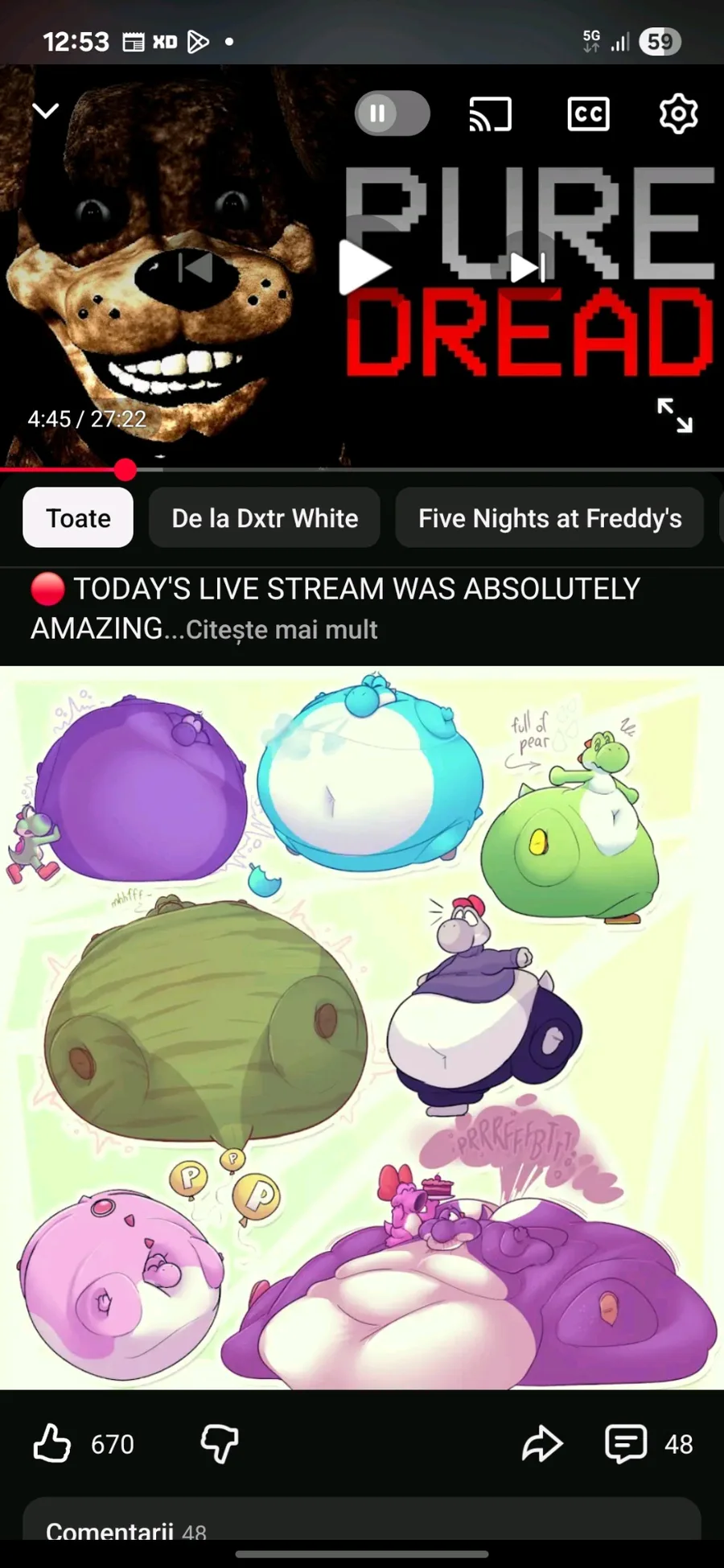Play the video
Viewport: 724px width, 1568px height.
(x=364, y=268)
